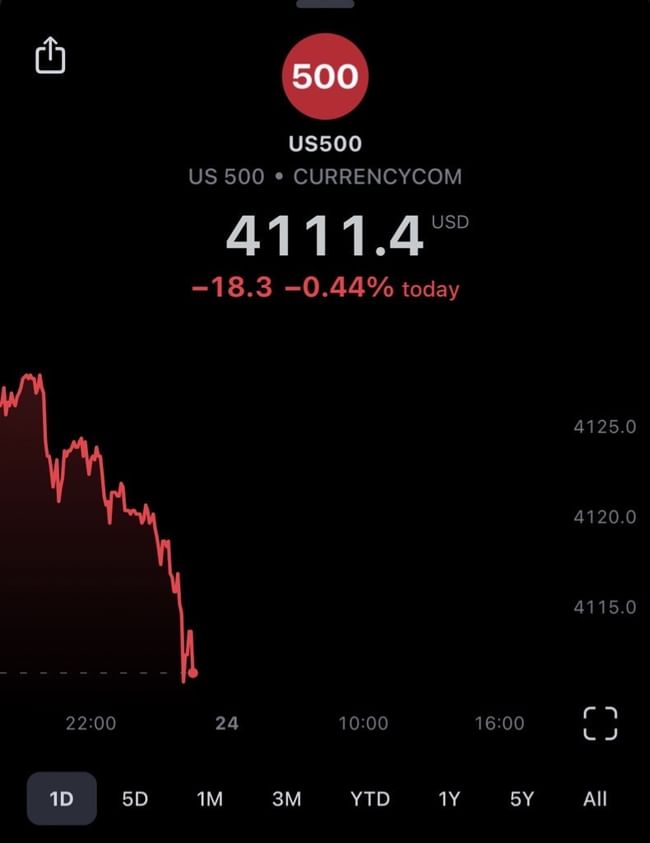This screenshot has width=650, height=843.
Task: Select the 1Y time range
Action: pyautogui.click(x=449, y=799)
